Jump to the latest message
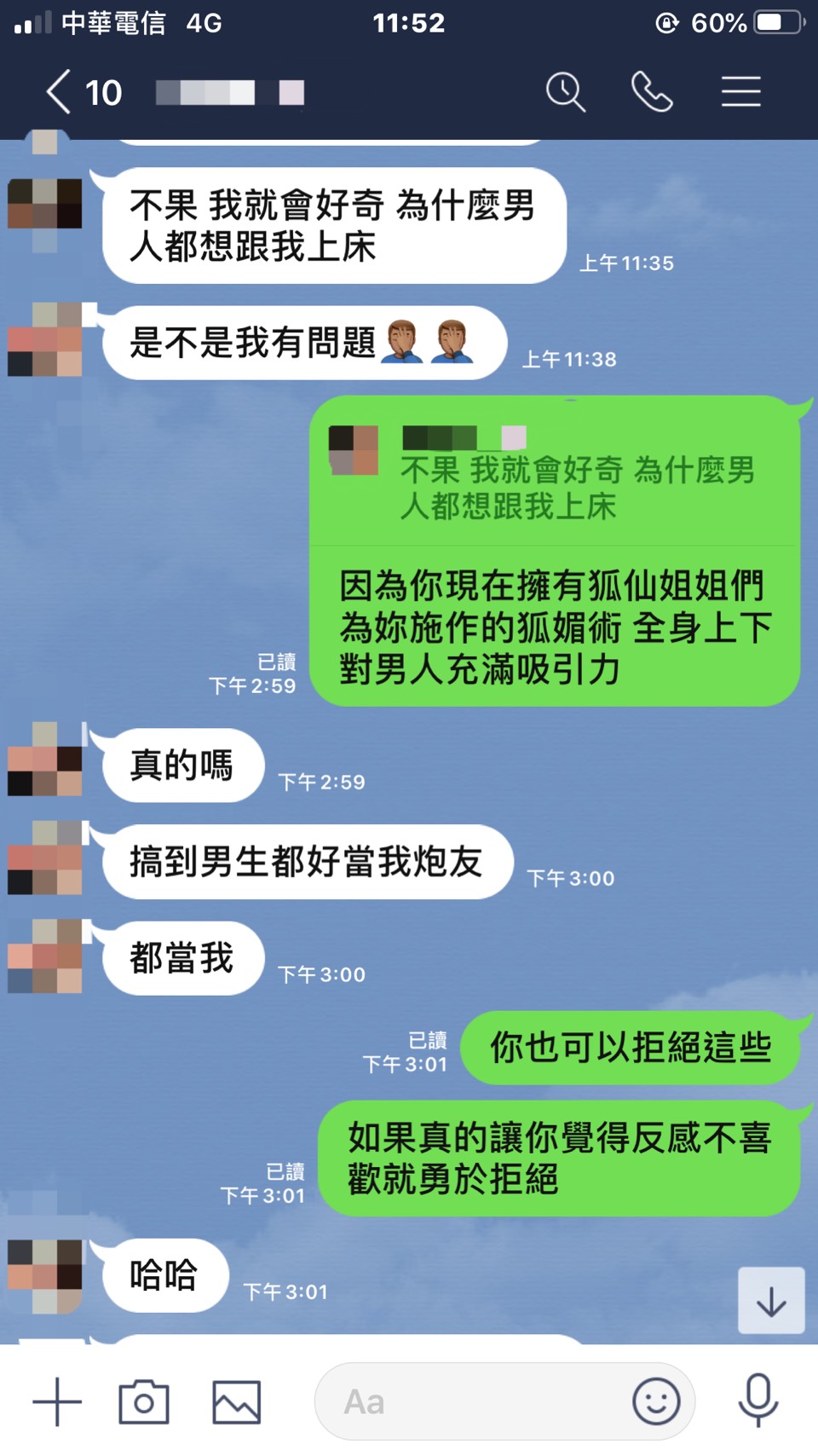This screenshot has width=818, height=1456. coord(770,1301)
